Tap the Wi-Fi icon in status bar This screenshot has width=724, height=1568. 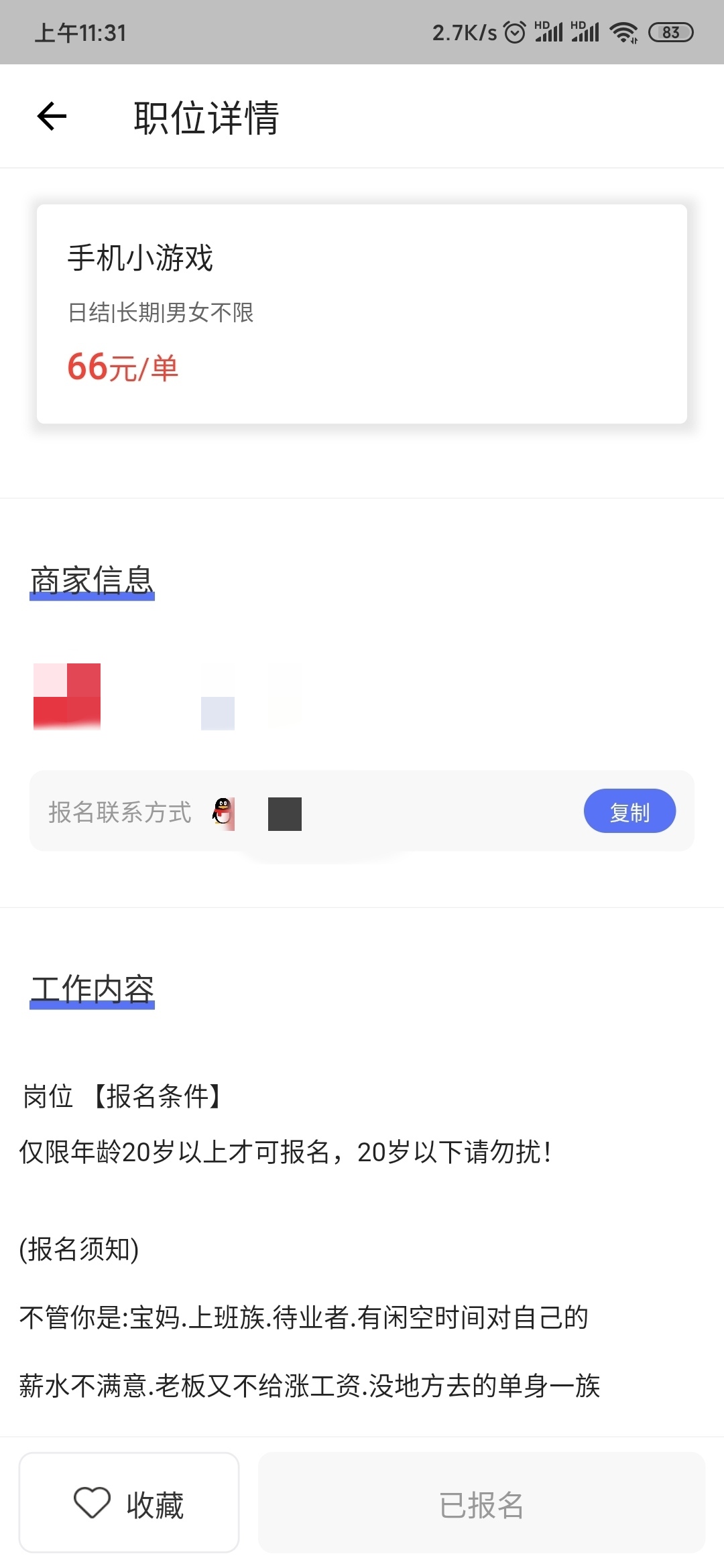point(623,31)
